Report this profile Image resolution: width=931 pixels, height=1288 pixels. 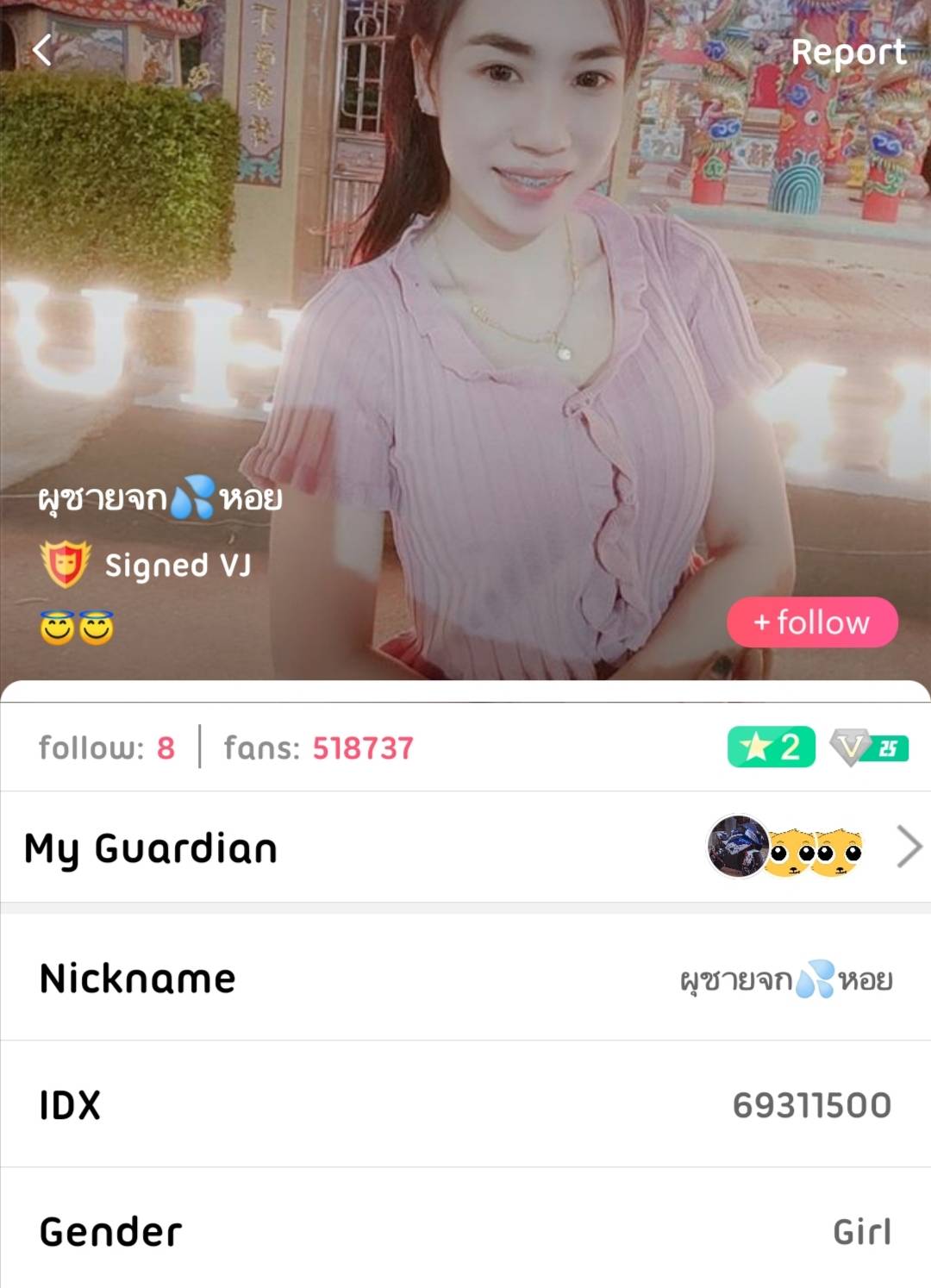pyautogui.click(x=847, y=53)
